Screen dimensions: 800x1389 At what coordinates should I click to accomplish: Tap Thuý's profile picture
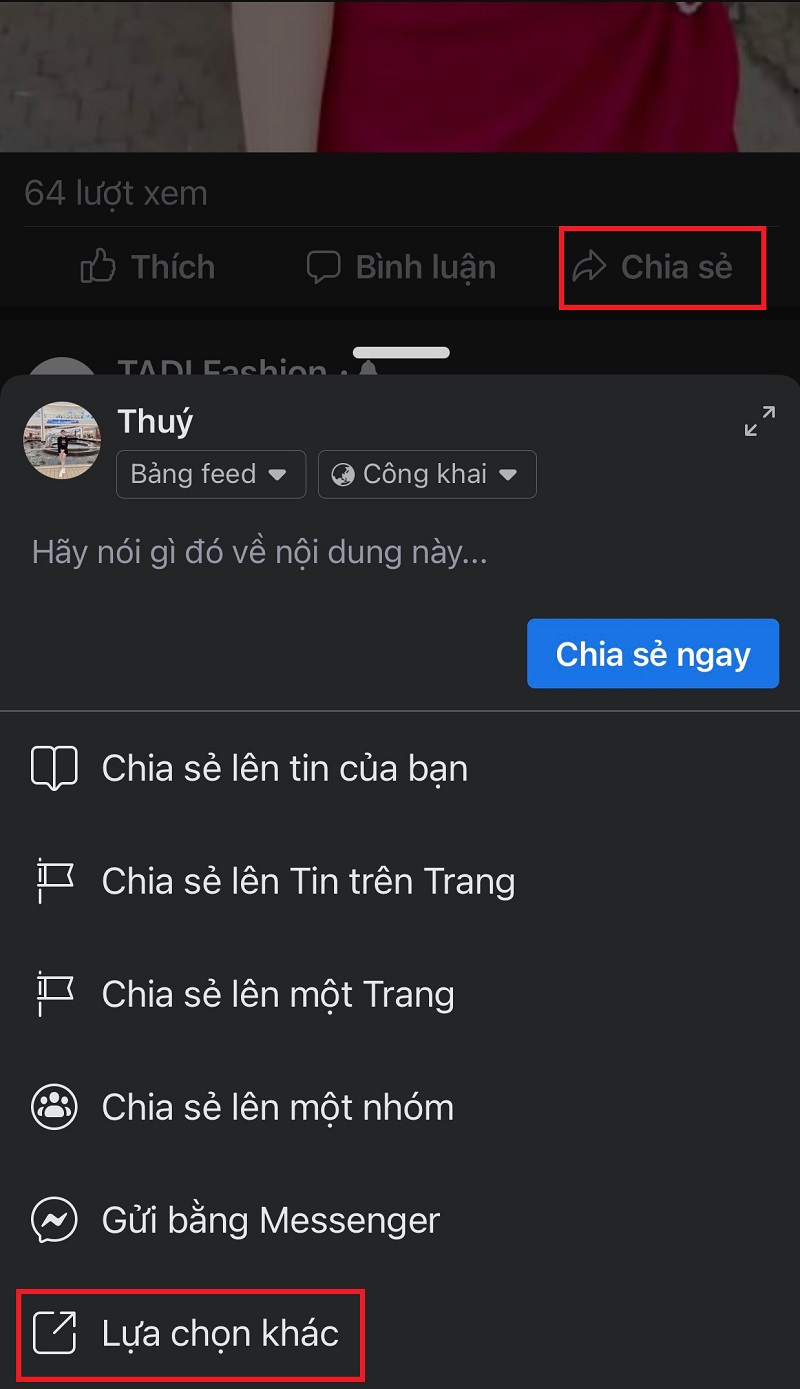(62, 440)
